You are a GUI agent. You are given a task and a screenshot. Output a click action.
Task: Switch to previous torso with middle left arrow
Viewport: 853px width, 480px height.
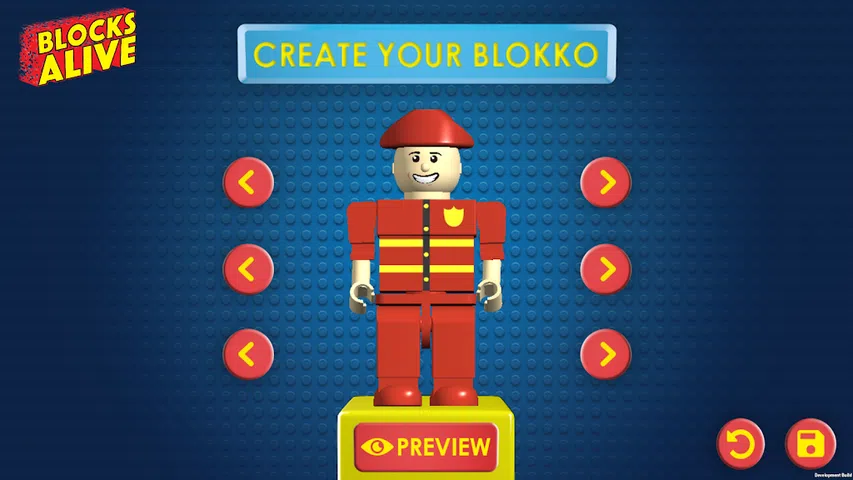248,268
